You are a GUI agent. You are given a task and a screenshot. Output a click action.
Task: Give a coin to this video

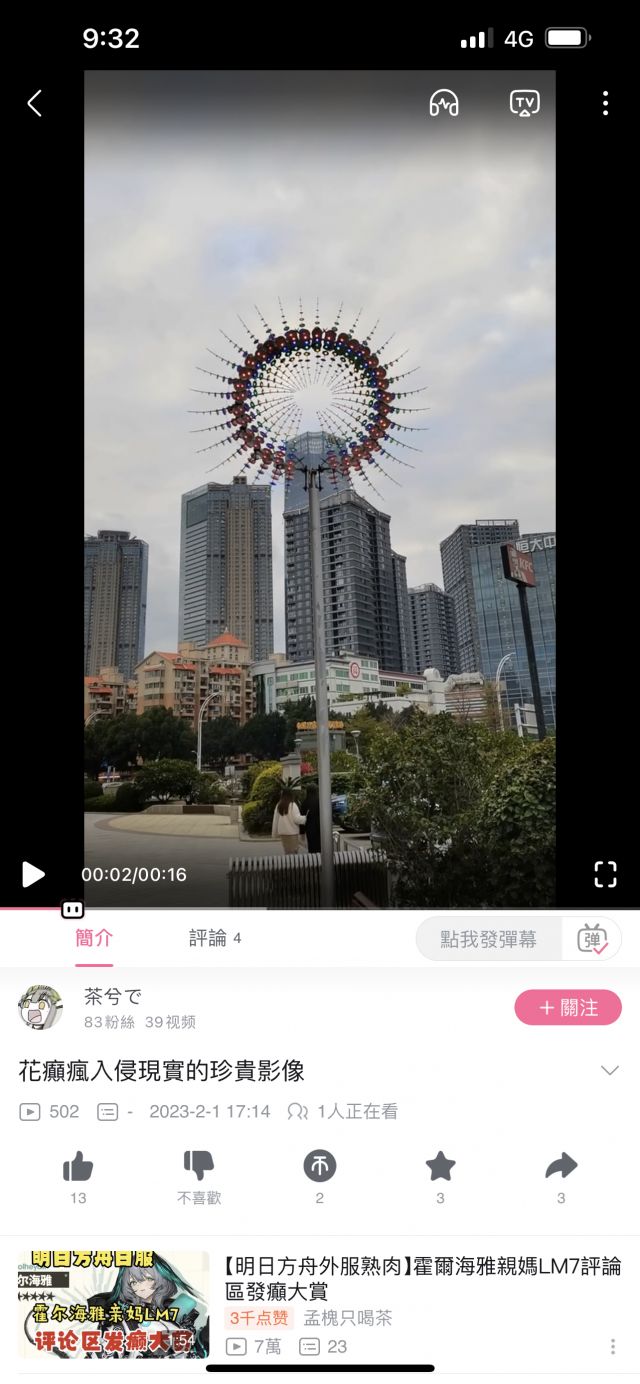tap(320, 1177)
